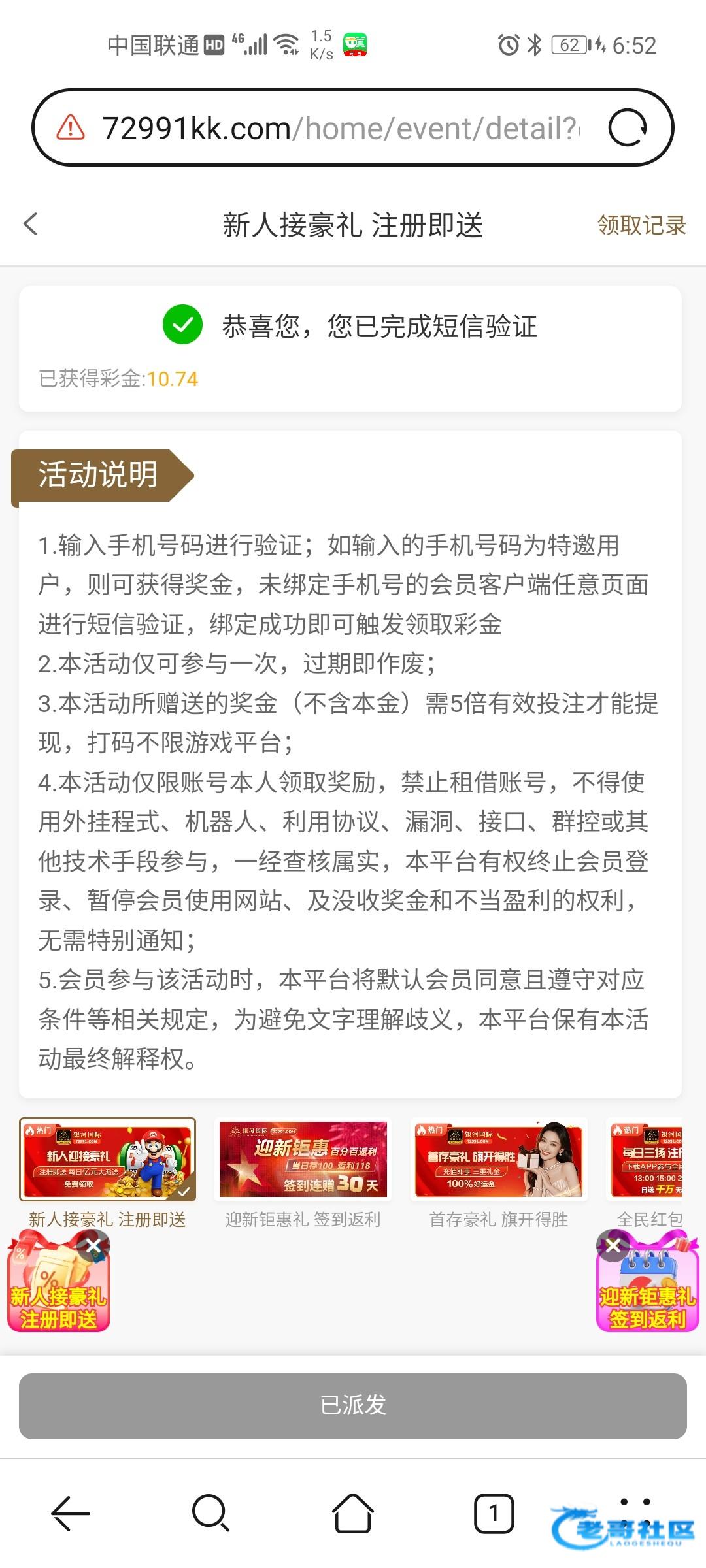The width and height of the screenshot is (706, 1568).
Task: Tap the browser URL address bar
Action: point(340,128)
